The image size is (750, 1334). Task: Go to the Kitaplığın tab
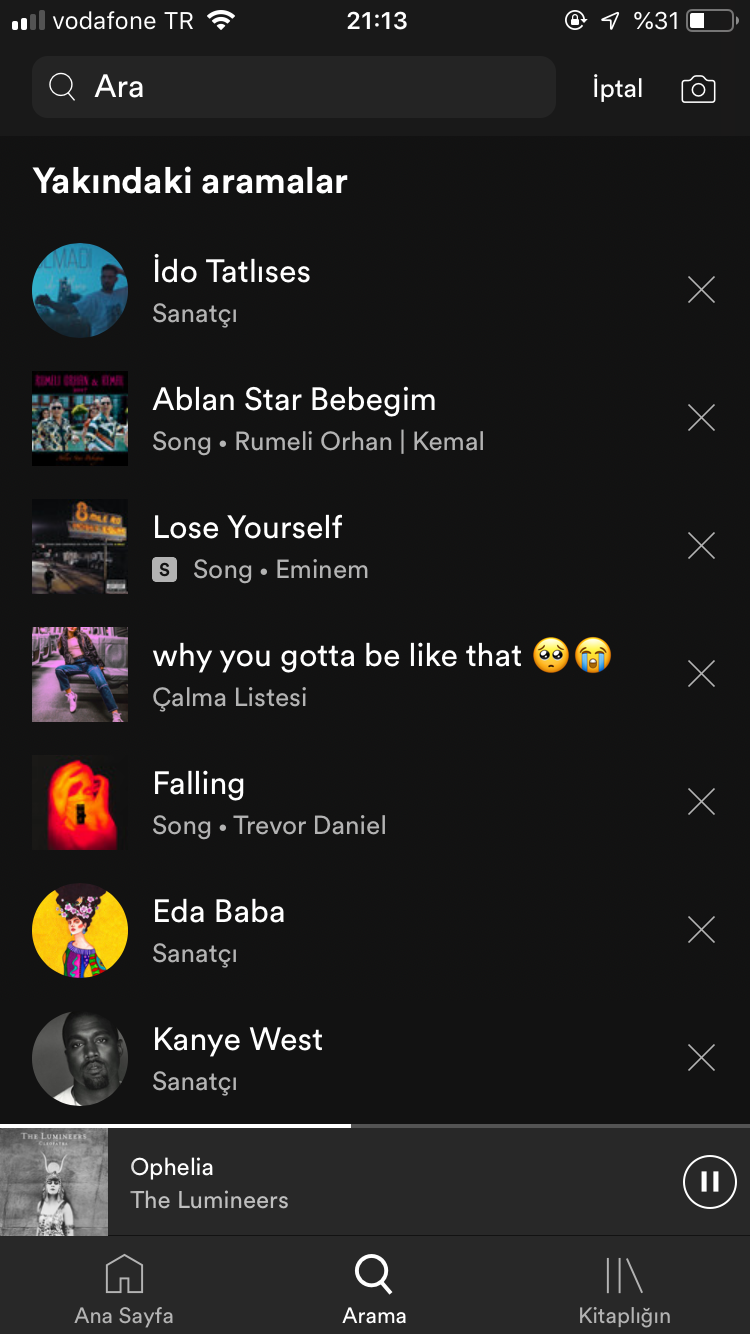624,1289
